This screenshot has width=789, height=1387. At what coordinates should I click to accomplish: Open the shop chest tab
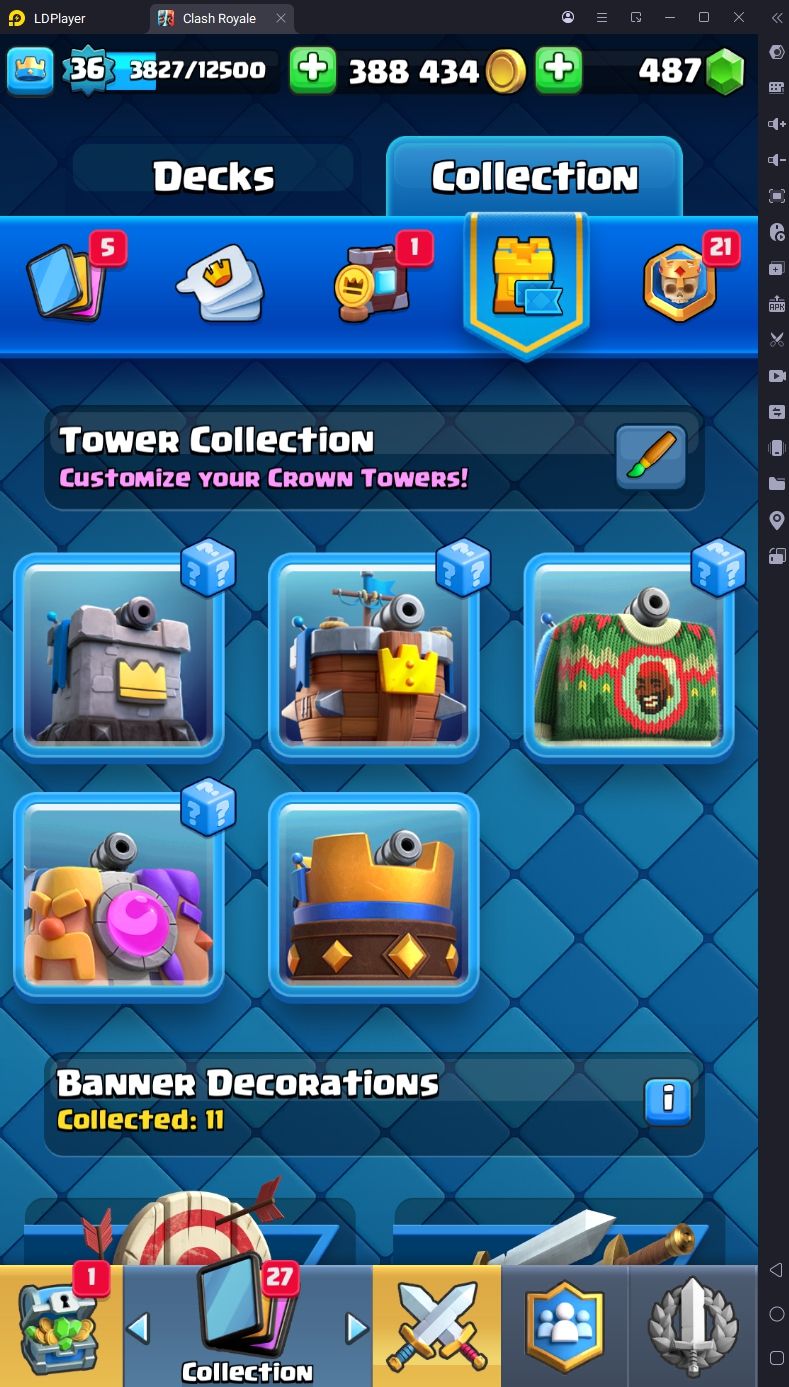(x=60, y=1325)
